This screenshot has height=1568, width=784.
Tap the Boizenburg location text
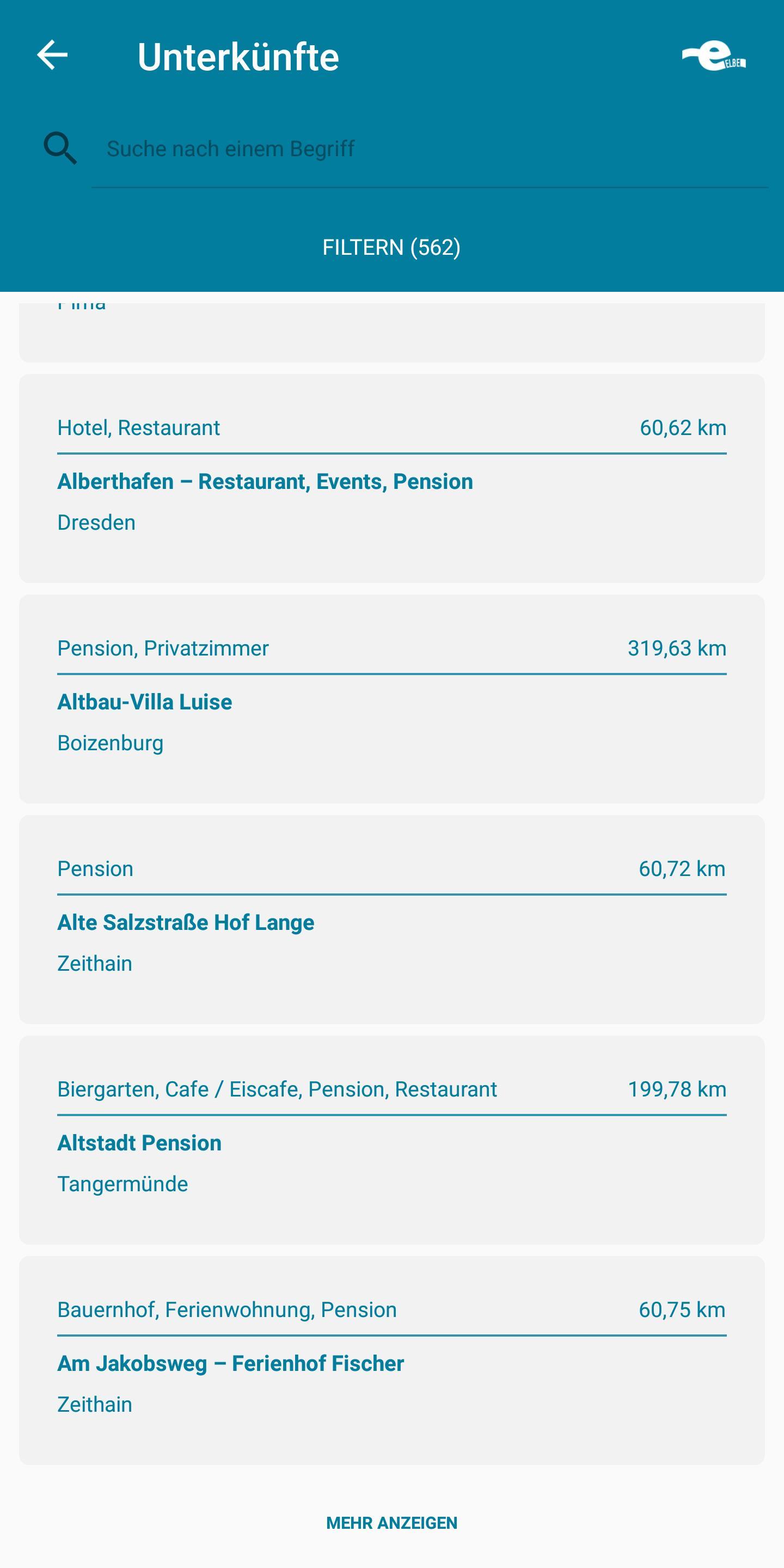coord(110,742)
